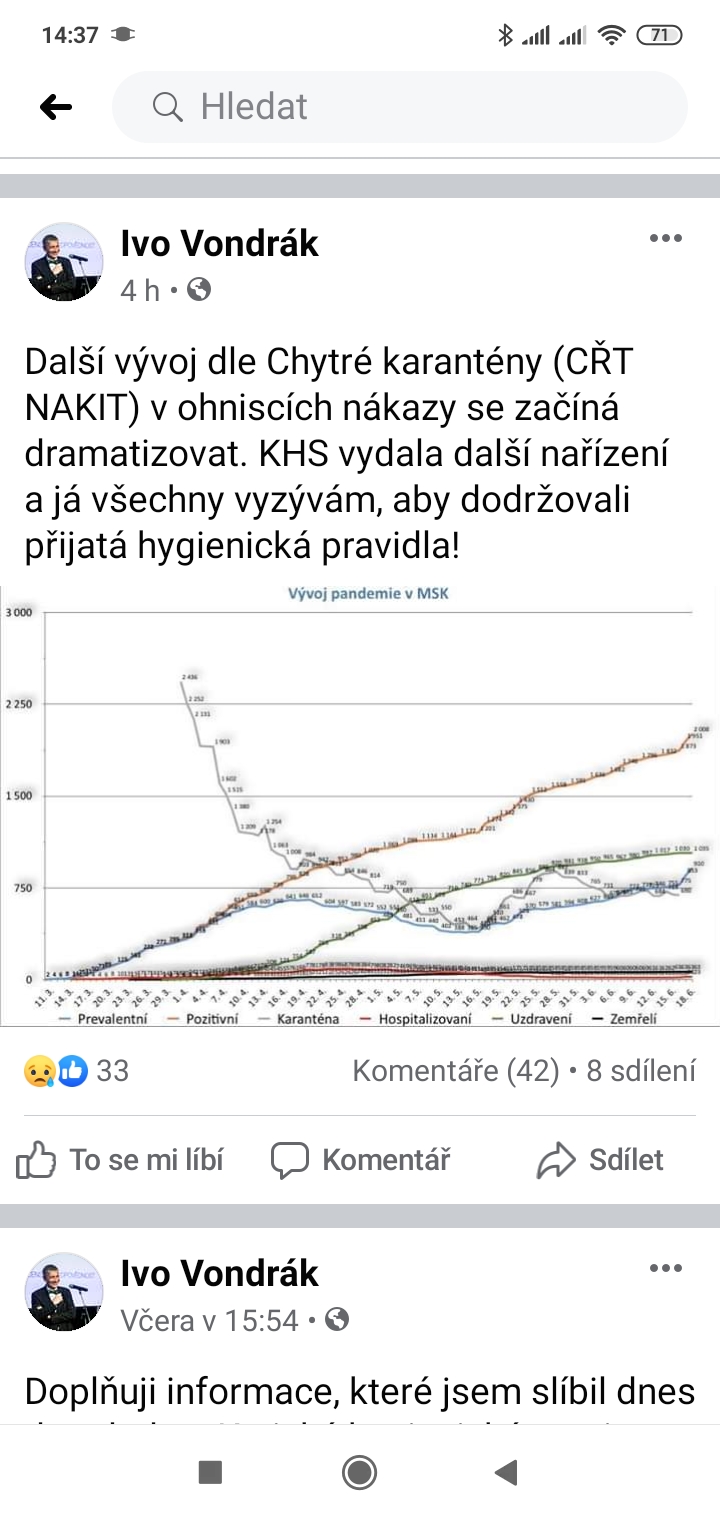Open overflow menu on the 4 h post
The width and height of the screenshot is (720, 1520).
pos(665,238)
